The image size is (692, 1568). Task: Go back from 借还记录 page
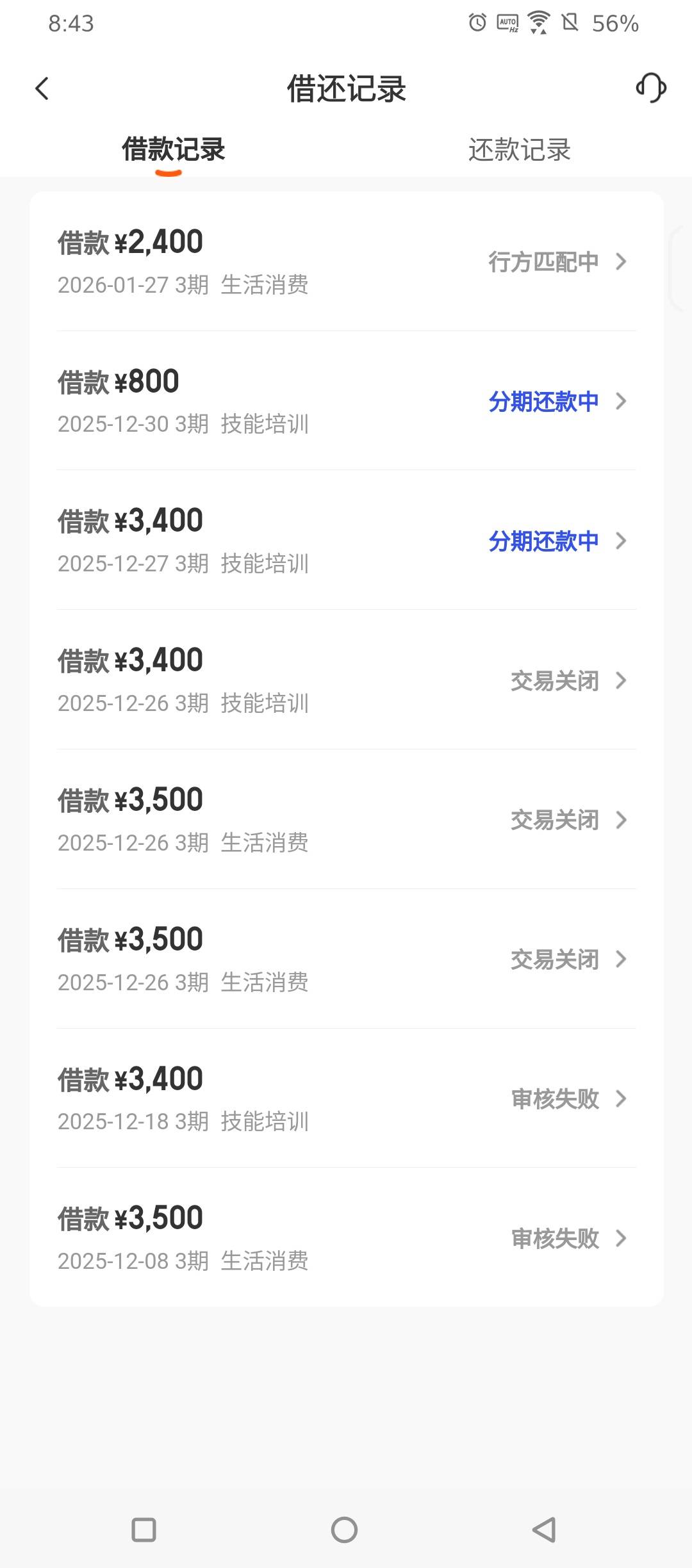coord(42,88)
